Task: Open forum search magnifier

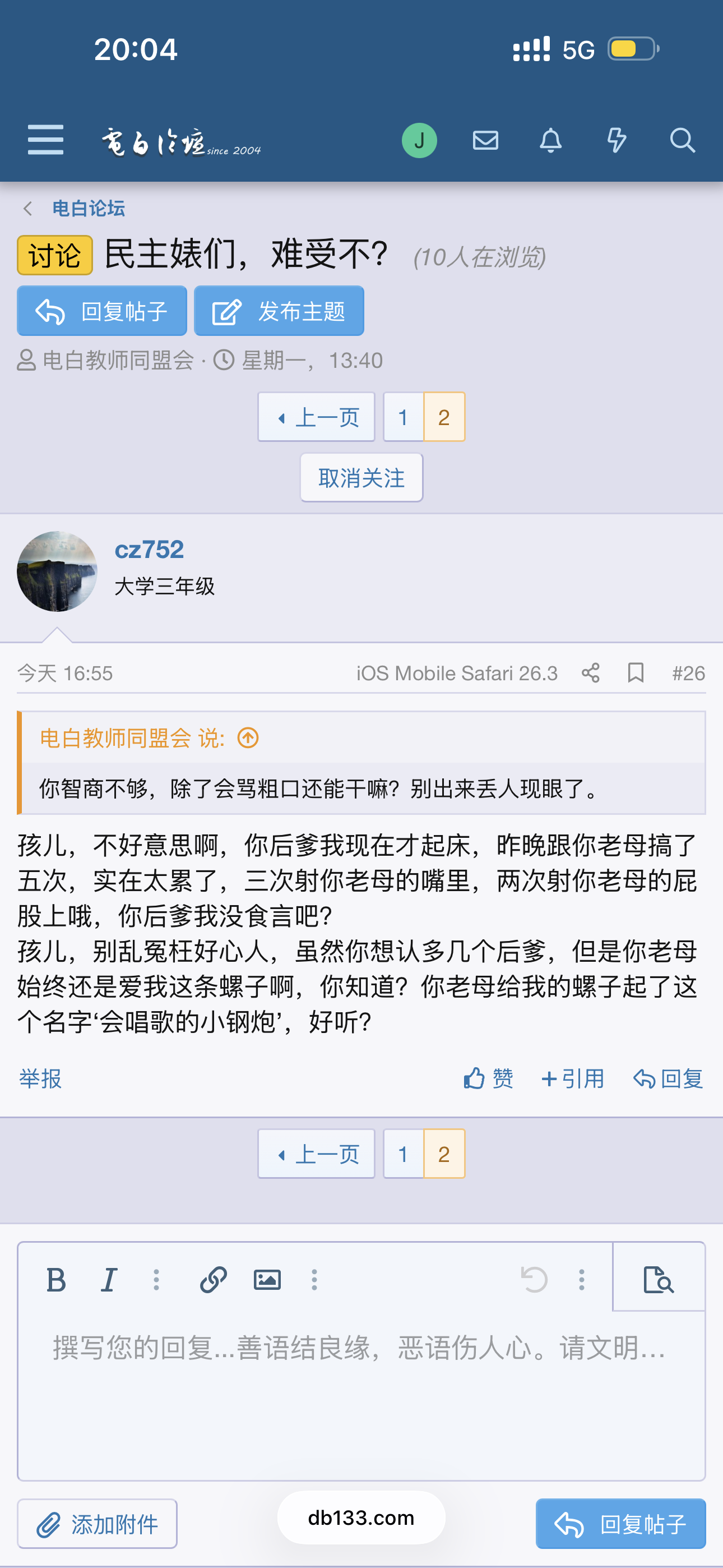Action: [682, 141]
